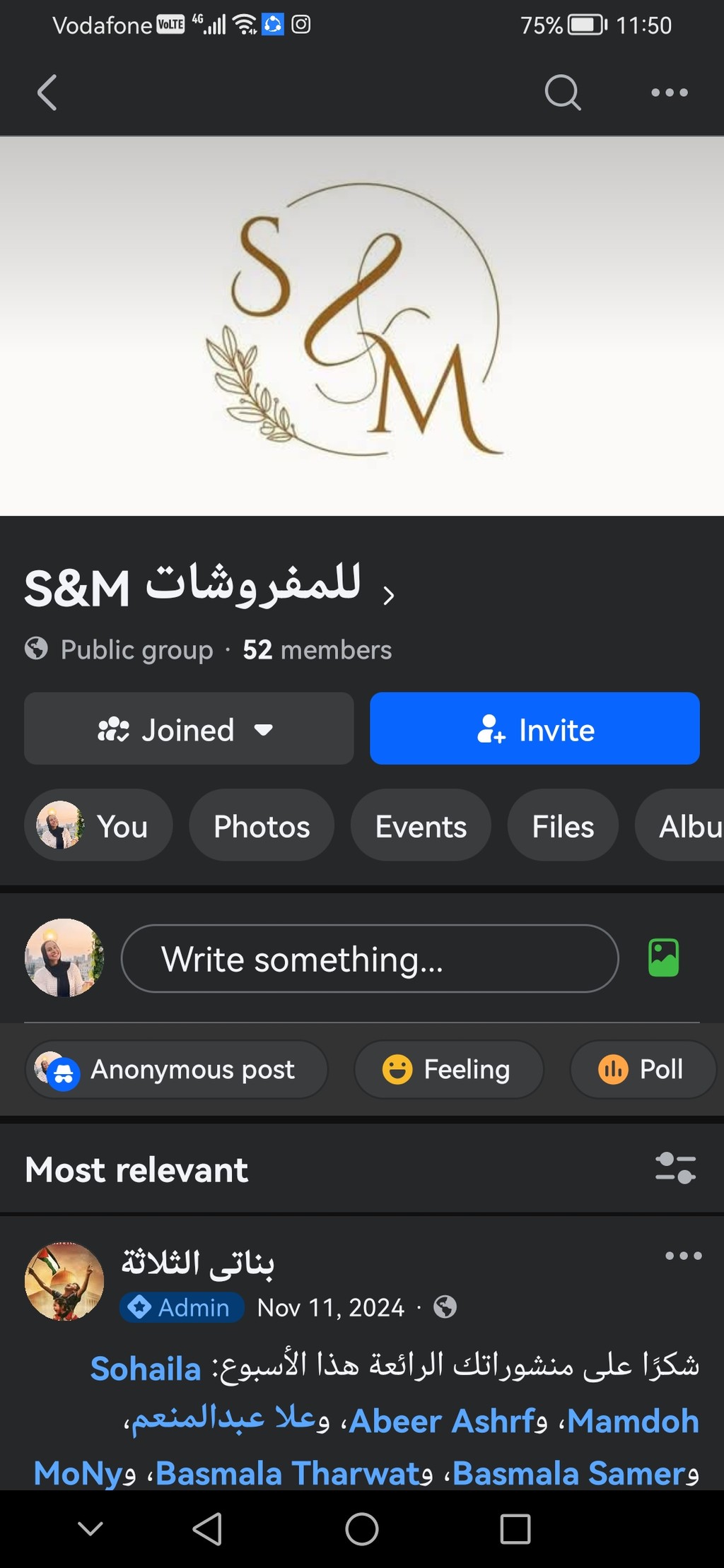Invite people to the group

535,729
